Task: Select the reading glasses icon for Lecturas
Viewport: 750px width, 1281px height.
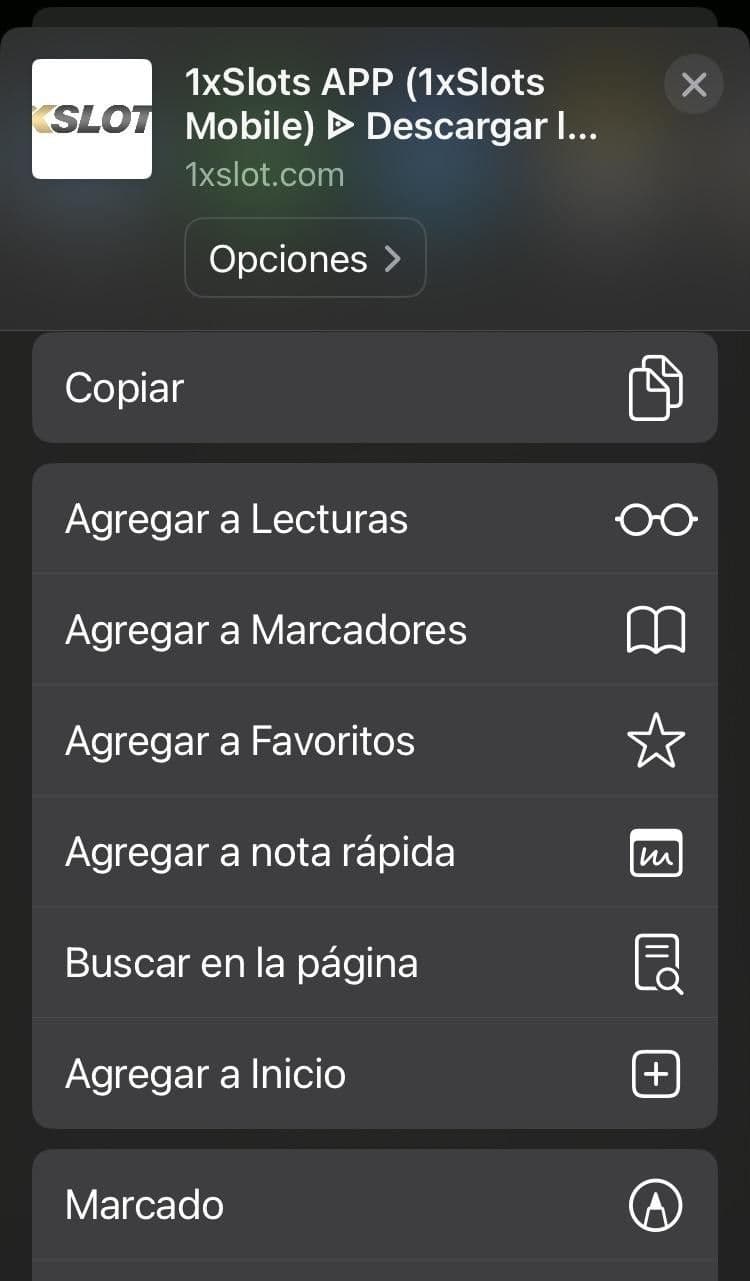Action: [656, 519]
